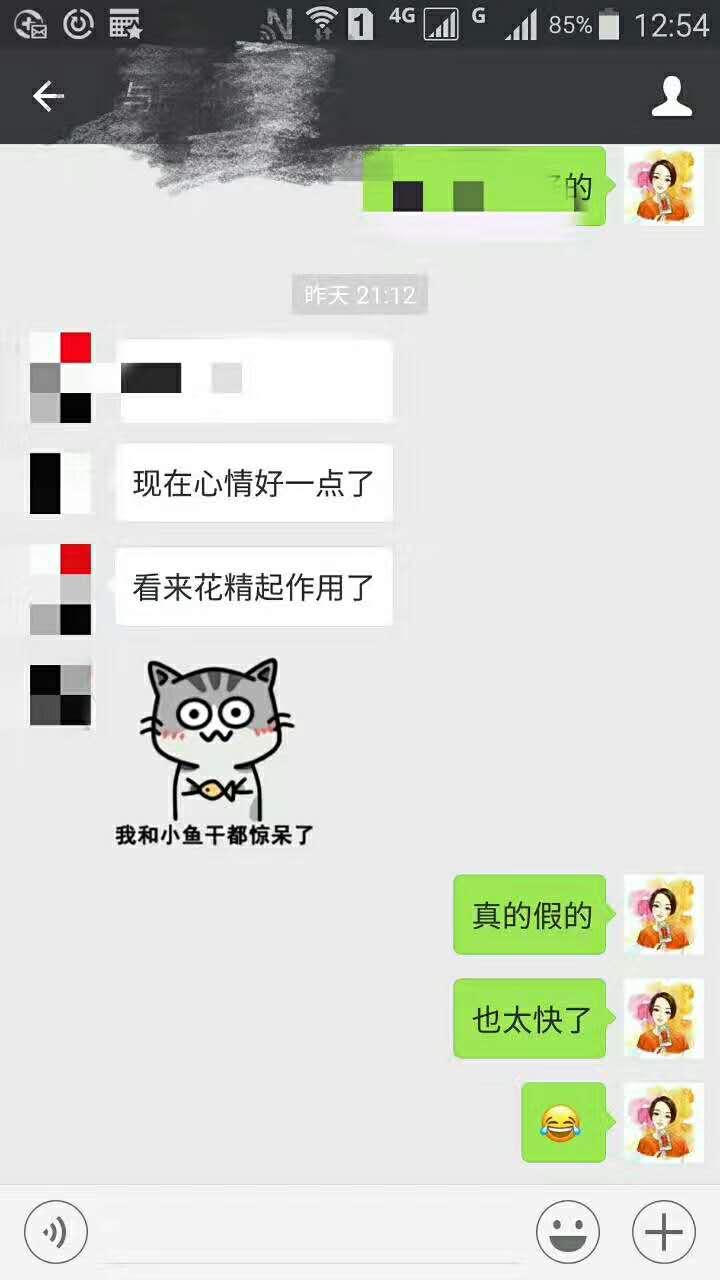Tap the message text input field
The image size is (720, 1280).
coord(312,1234)
